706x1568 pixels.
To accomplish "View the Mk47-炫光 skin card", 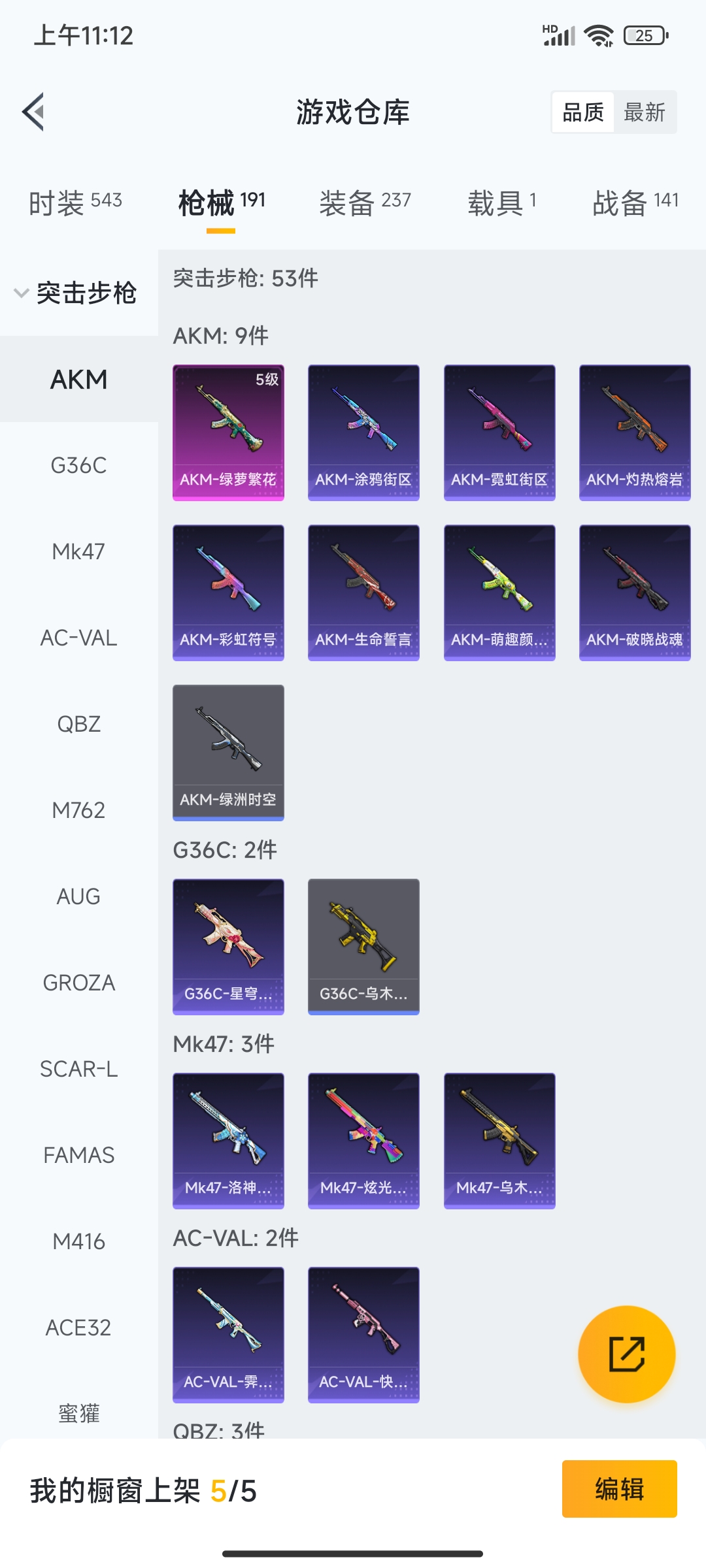I will pyautogui.click(x=363, y=1141).
